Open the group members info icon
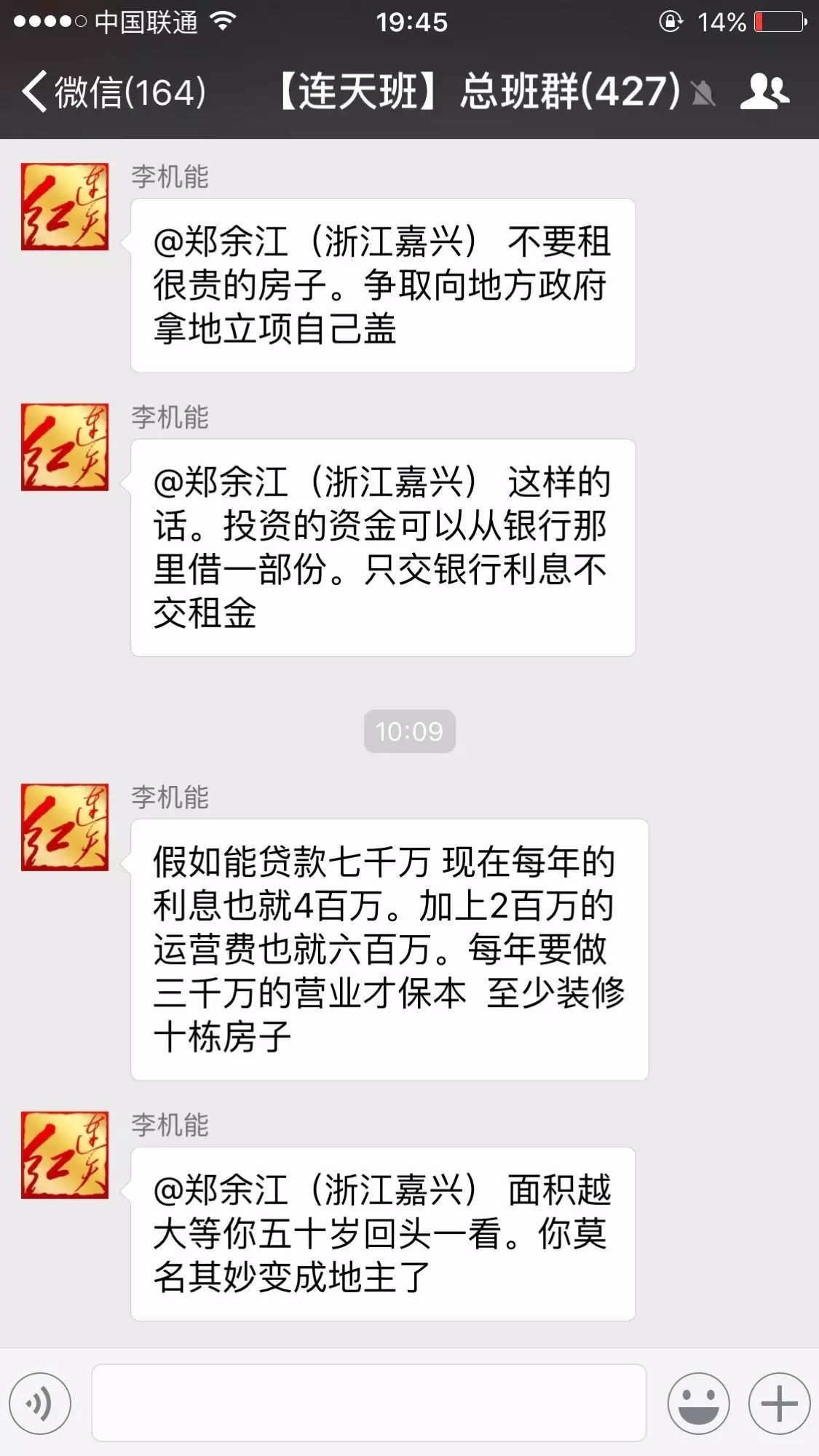Image resolution: width=819 pixels, height=1456 pixels. [764, 92]
